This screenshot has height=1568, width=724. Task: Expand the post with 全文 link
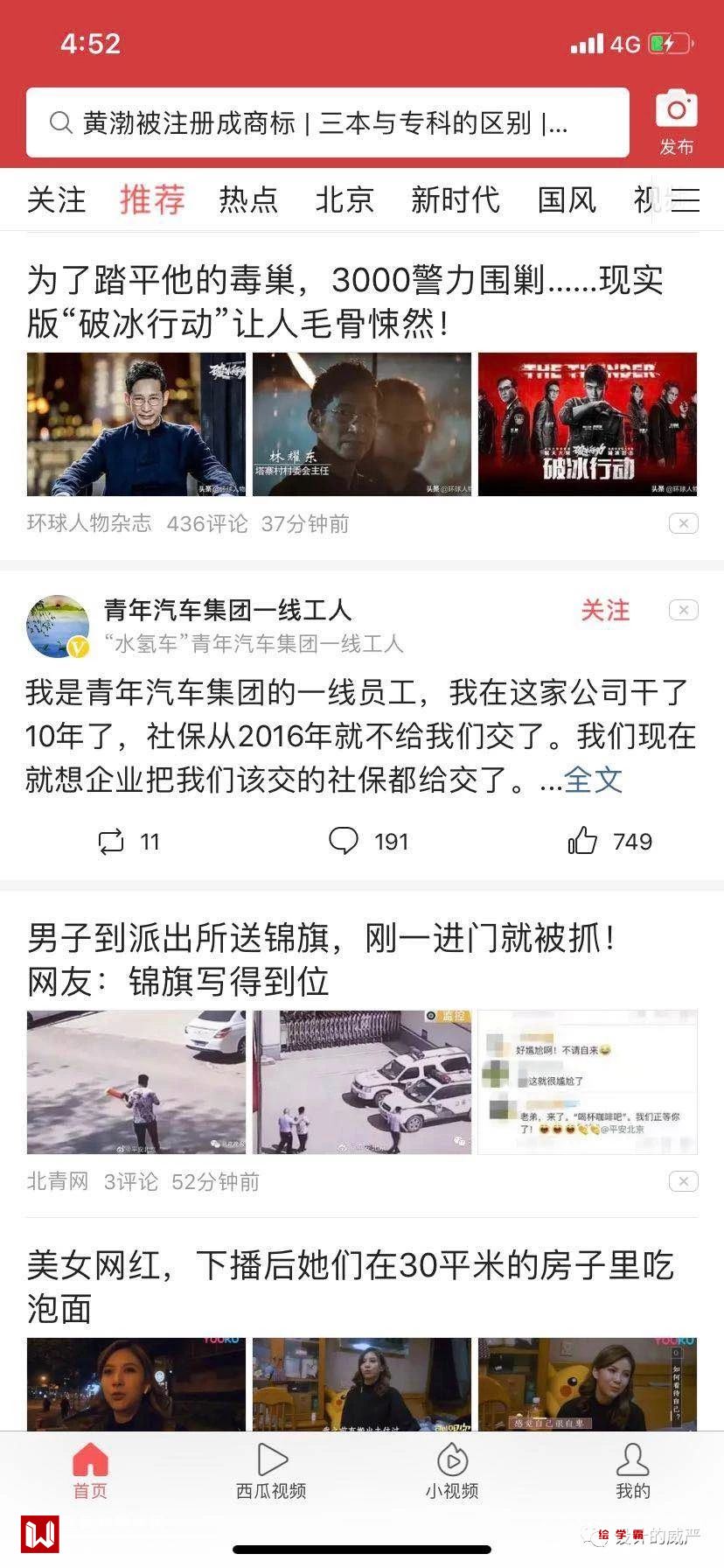[593, 780]
